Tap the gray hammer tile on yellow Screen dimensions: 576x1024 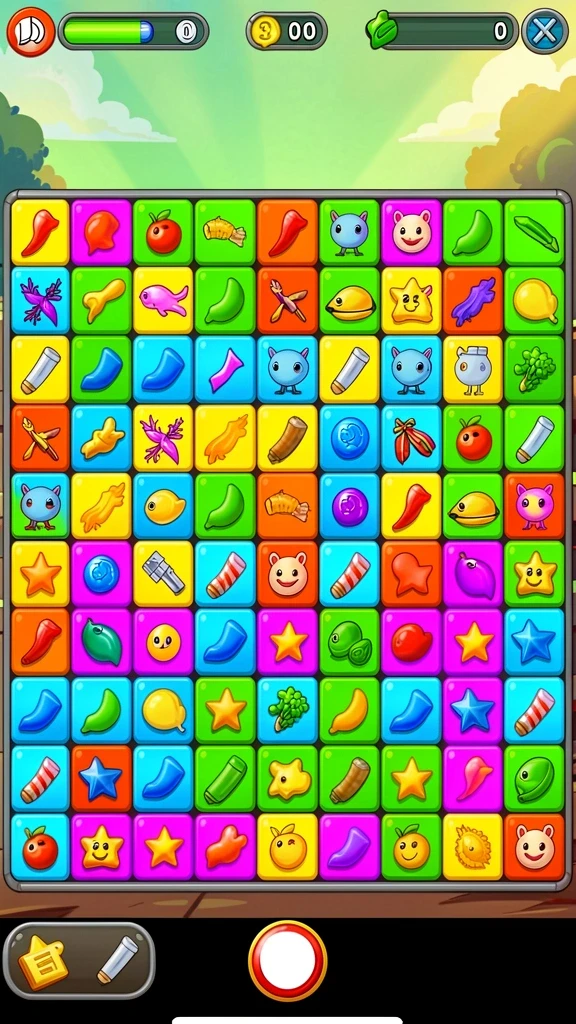click(163, 573)
